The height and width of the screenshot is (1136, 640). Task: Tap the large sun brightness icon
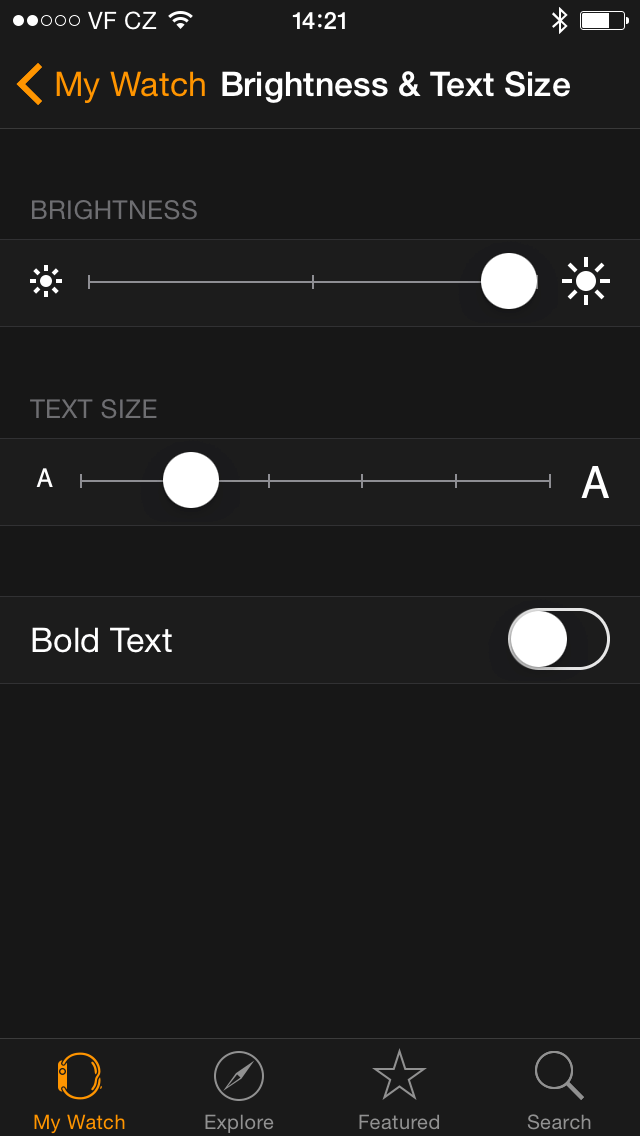pyautogui.click(x=586, y=281)
